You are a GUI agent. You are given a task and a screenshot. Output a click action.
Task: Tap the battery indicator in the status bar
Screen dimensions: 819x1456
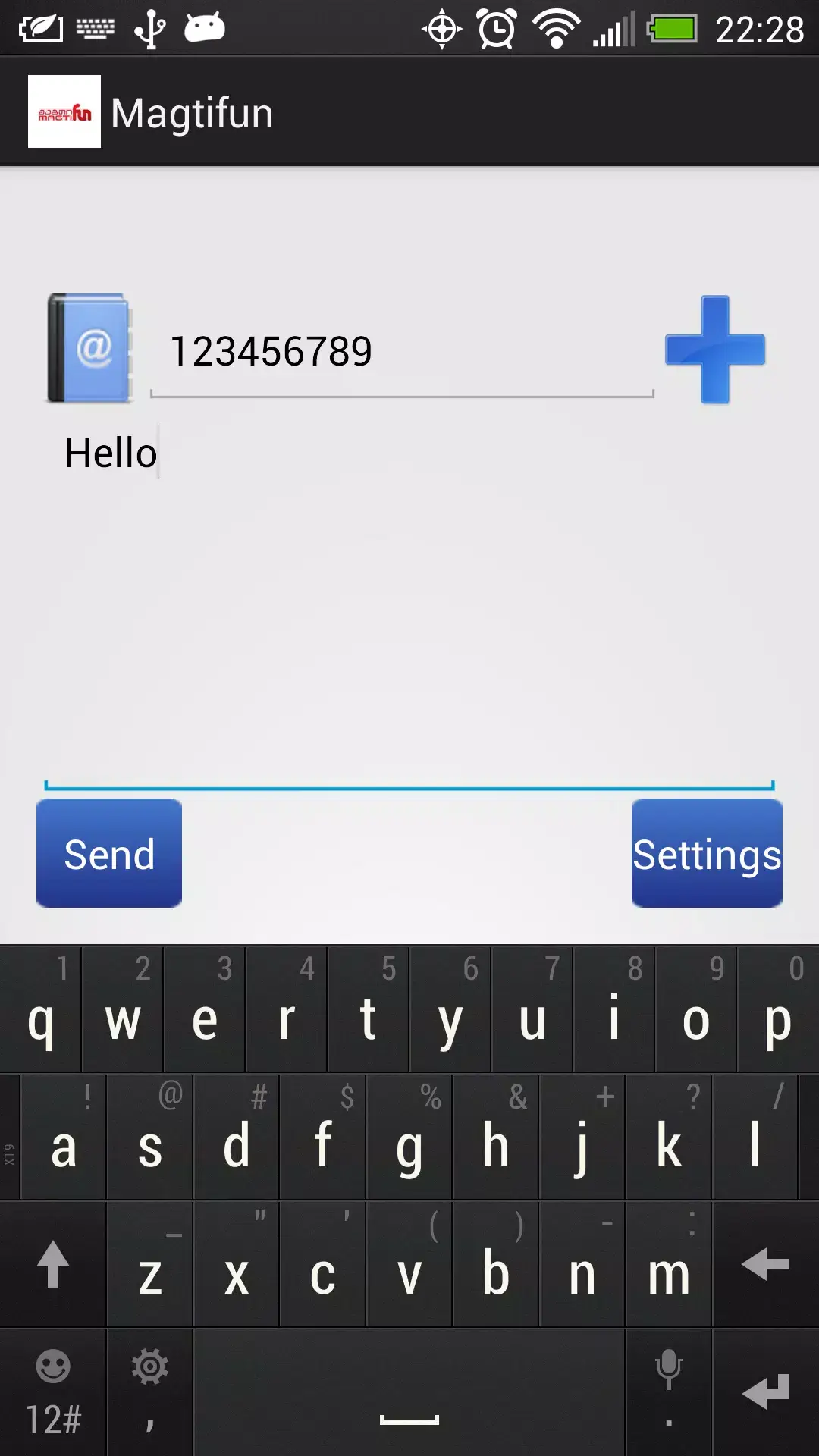point(673,28)
